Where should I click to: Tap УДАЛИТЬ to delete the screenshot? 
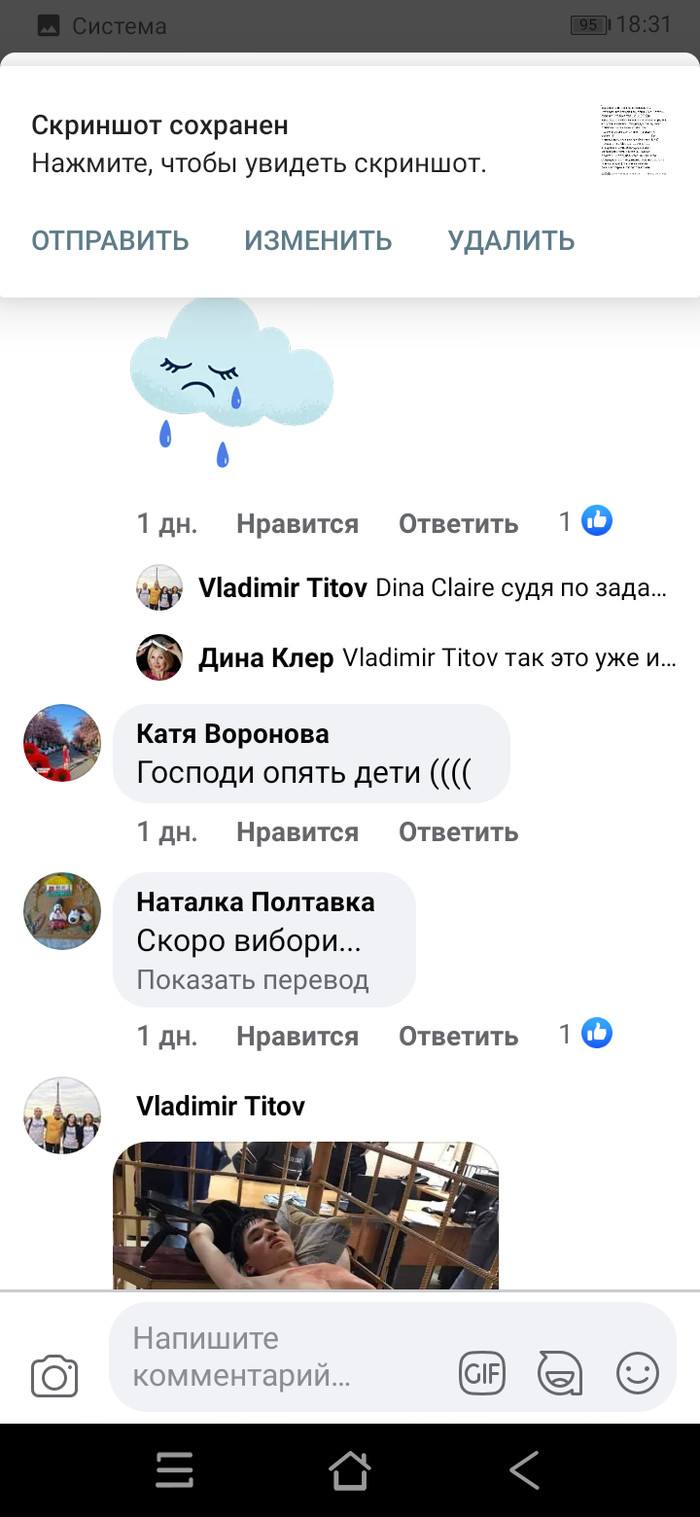tap(511, 241)
